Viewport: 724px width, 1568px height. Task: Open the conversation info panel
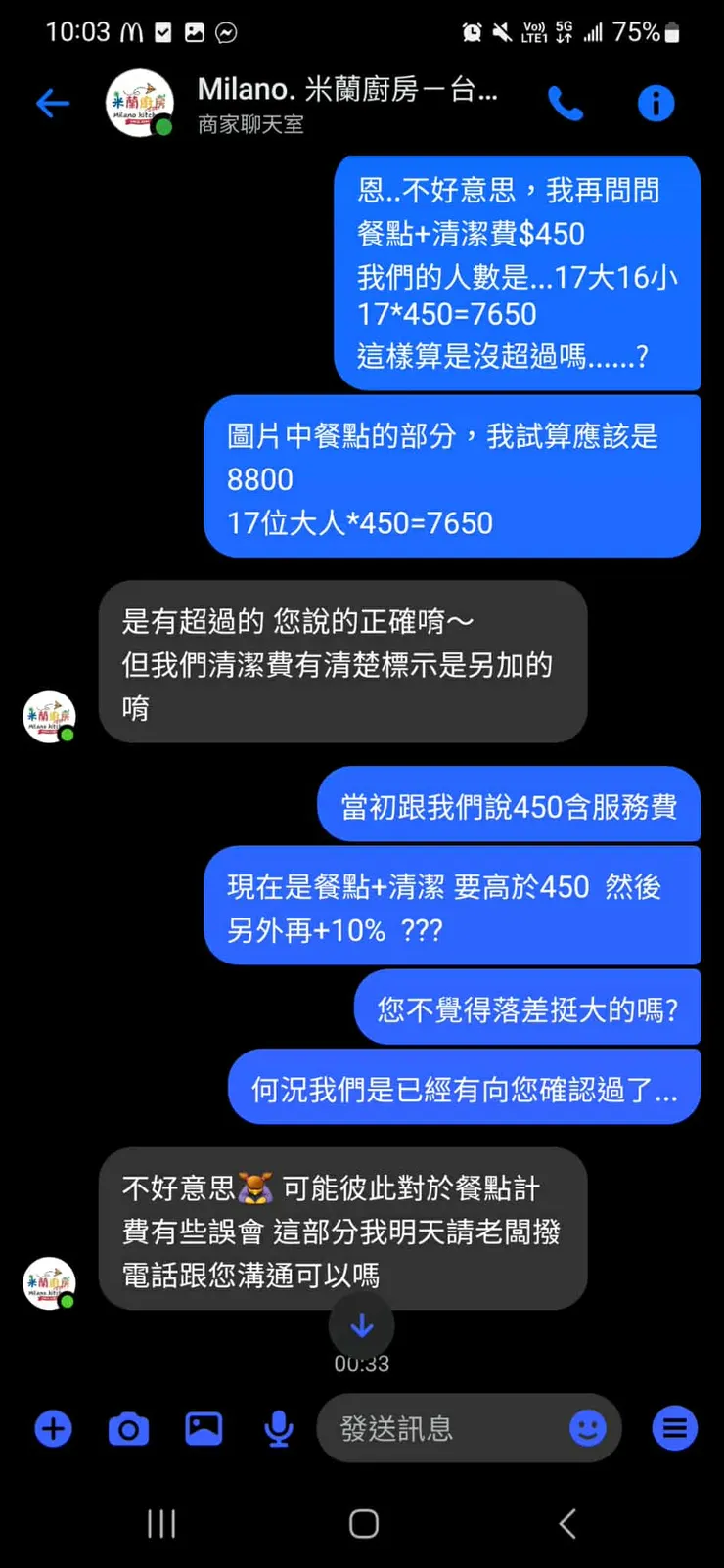[656, 104]
